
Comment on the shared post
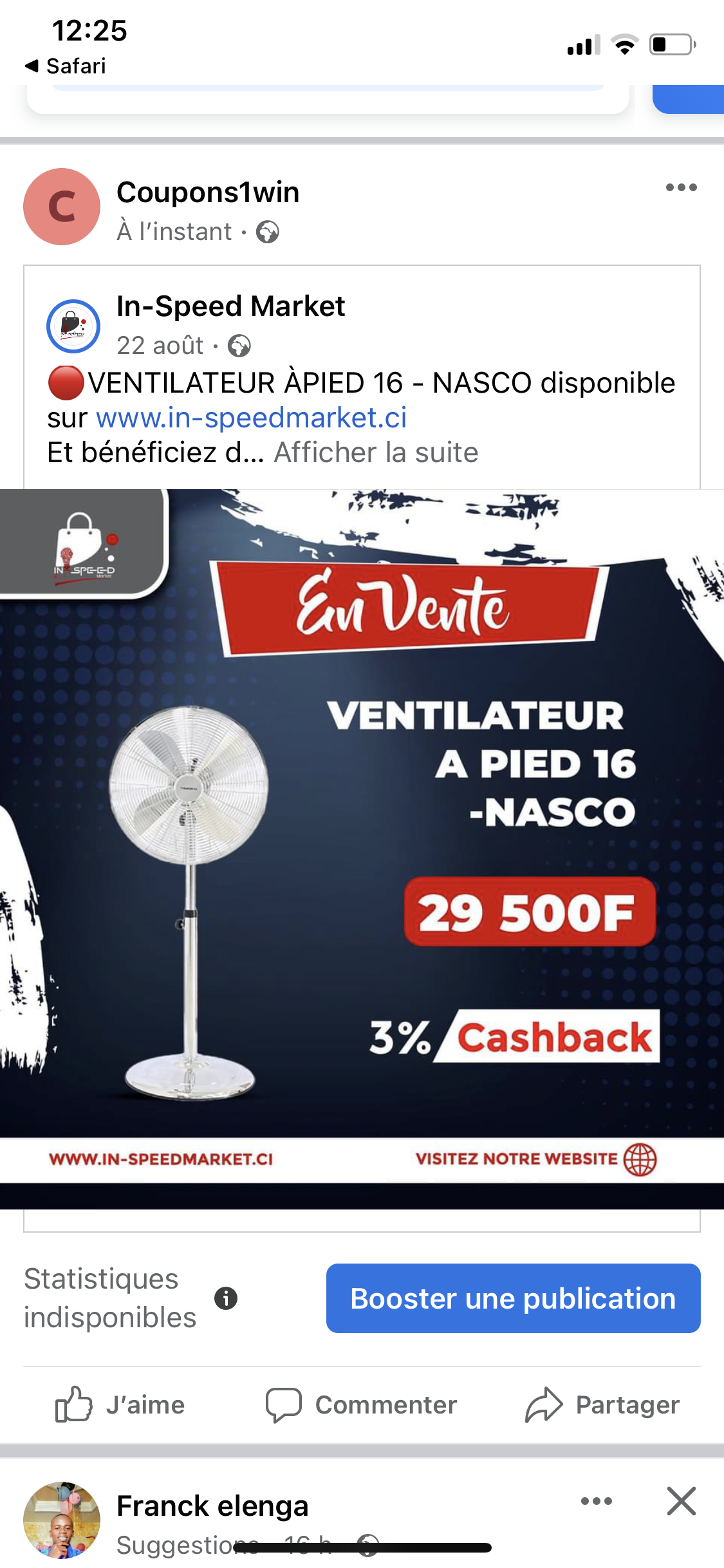(362, 1405)
